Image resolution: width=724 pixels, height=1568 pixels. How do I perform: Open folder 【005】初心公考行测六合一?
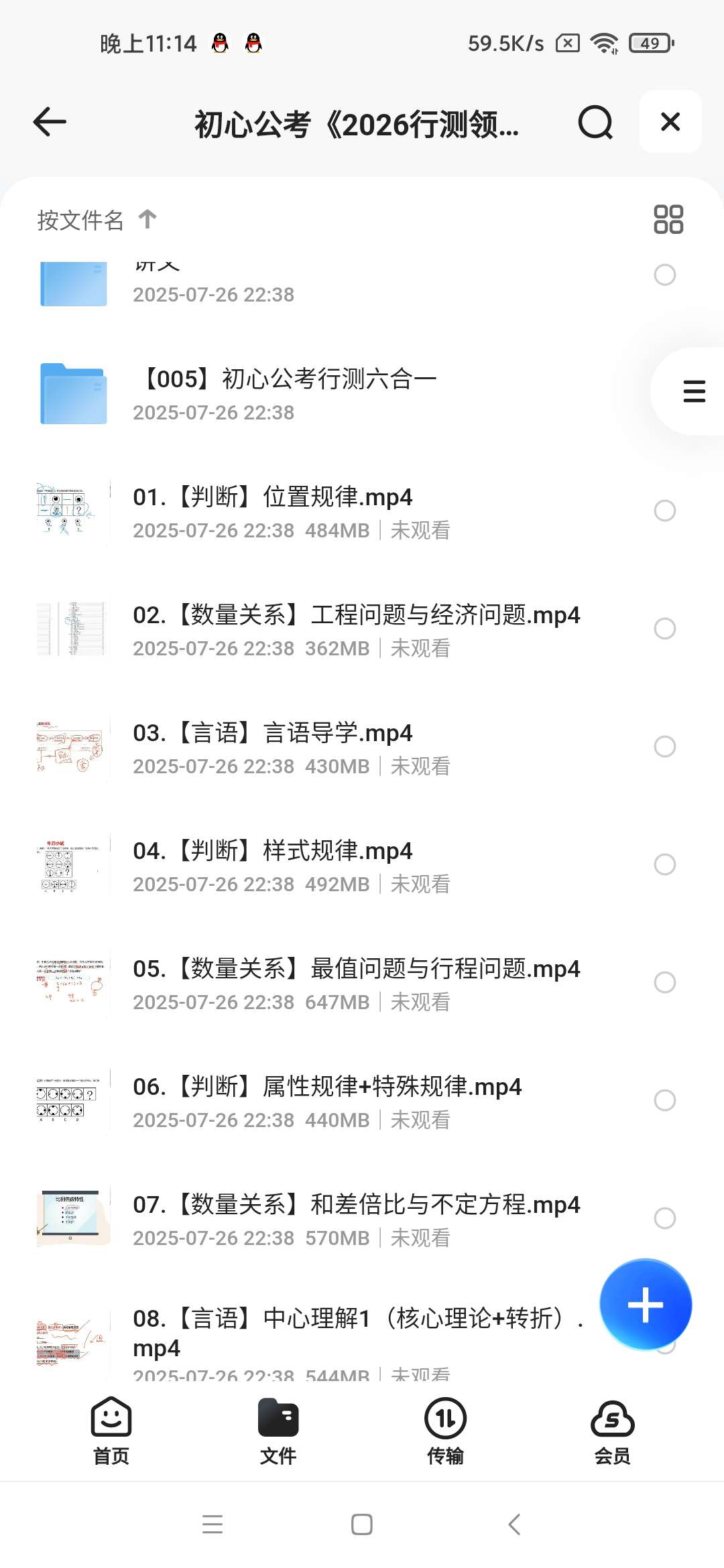click(288, 392)
